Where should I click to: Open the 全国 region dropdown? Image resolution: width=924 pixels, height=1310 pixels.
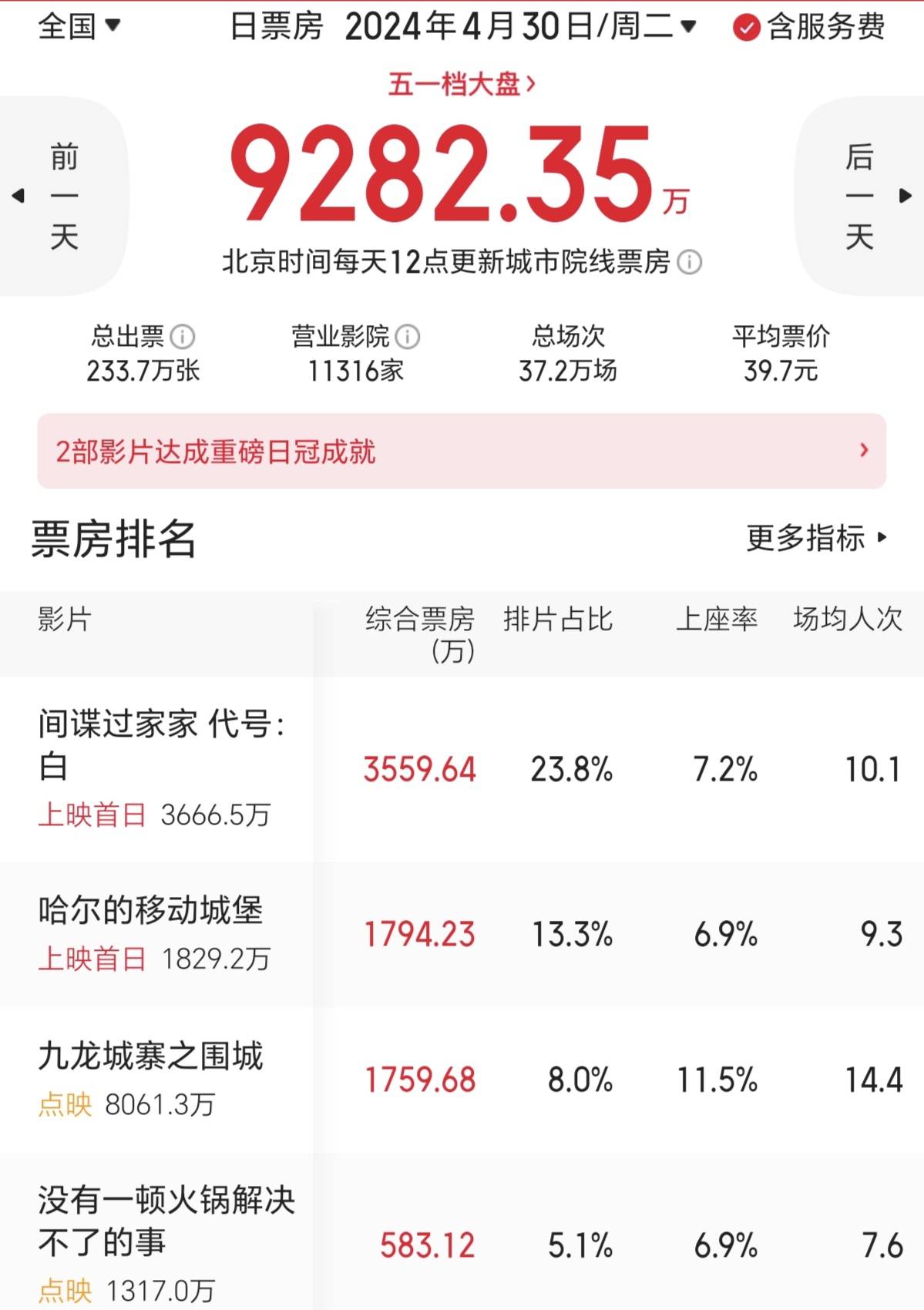point(79,26)
